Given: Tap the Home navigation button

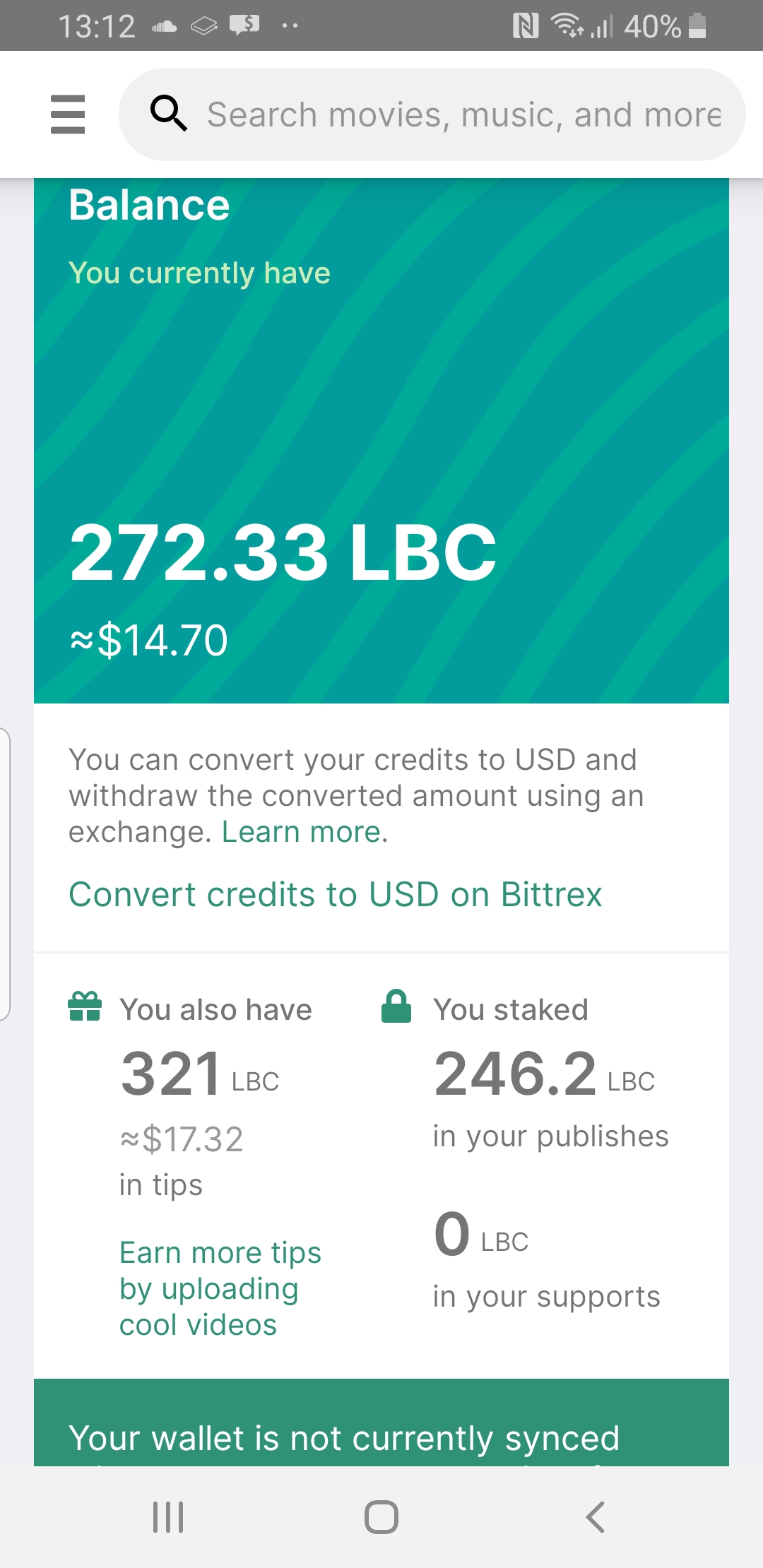Looking at the screenshot, I should pos(381,1515).
